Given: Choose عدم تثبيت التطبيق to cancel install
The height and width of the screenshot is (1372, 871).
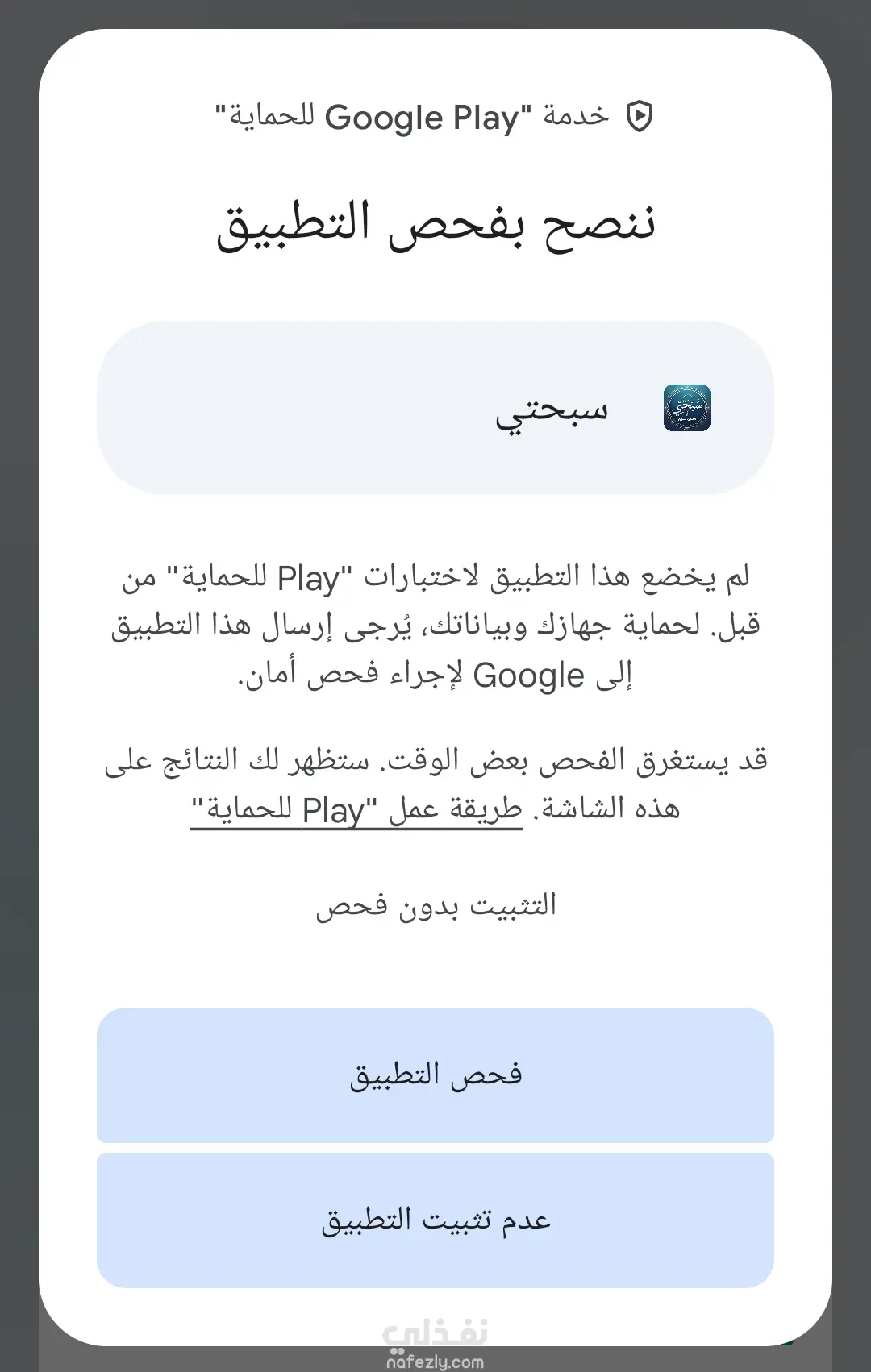Looking at the screenshot, I should click(x=435, y=1220).
